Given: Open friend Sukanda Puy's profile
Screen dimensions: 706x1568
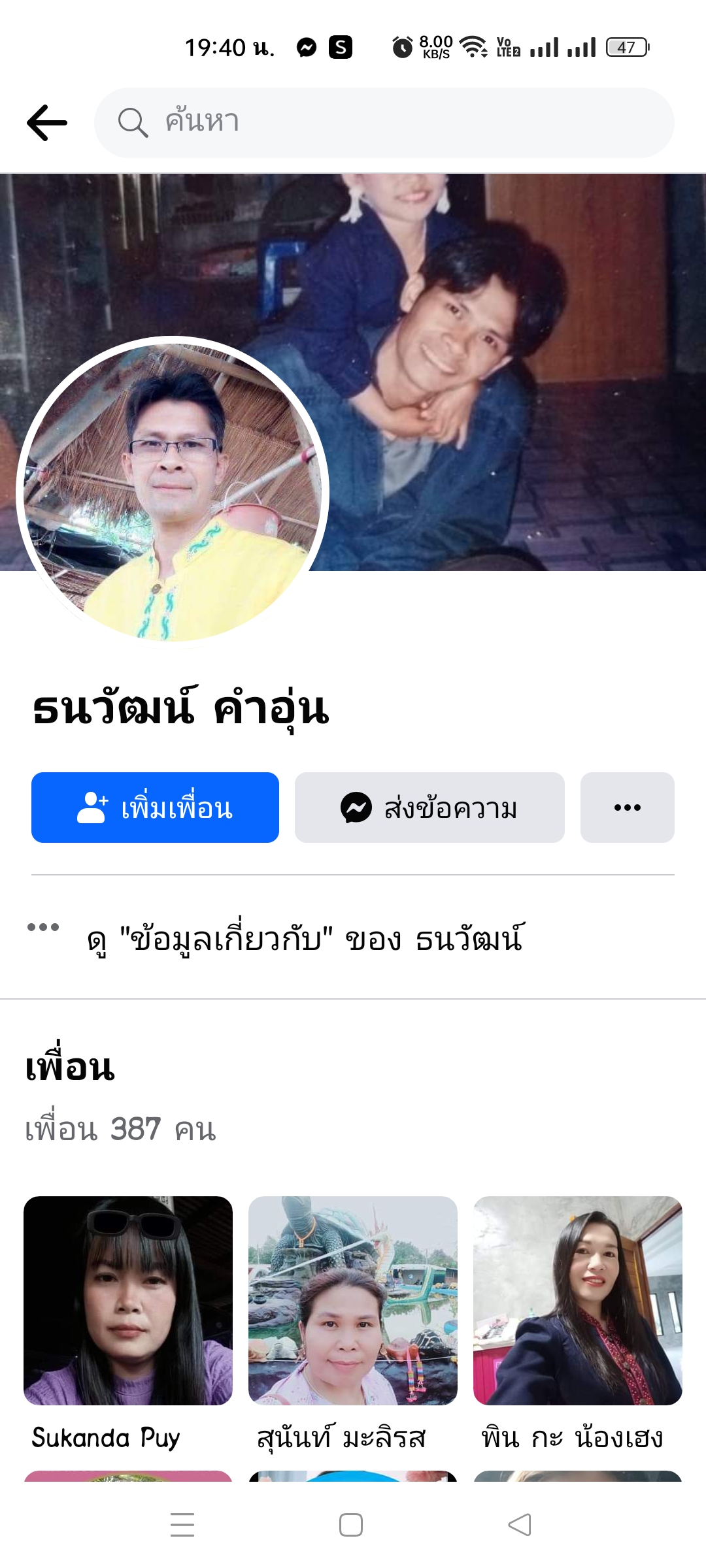Looking at the screenshot, I should 128,1300.
